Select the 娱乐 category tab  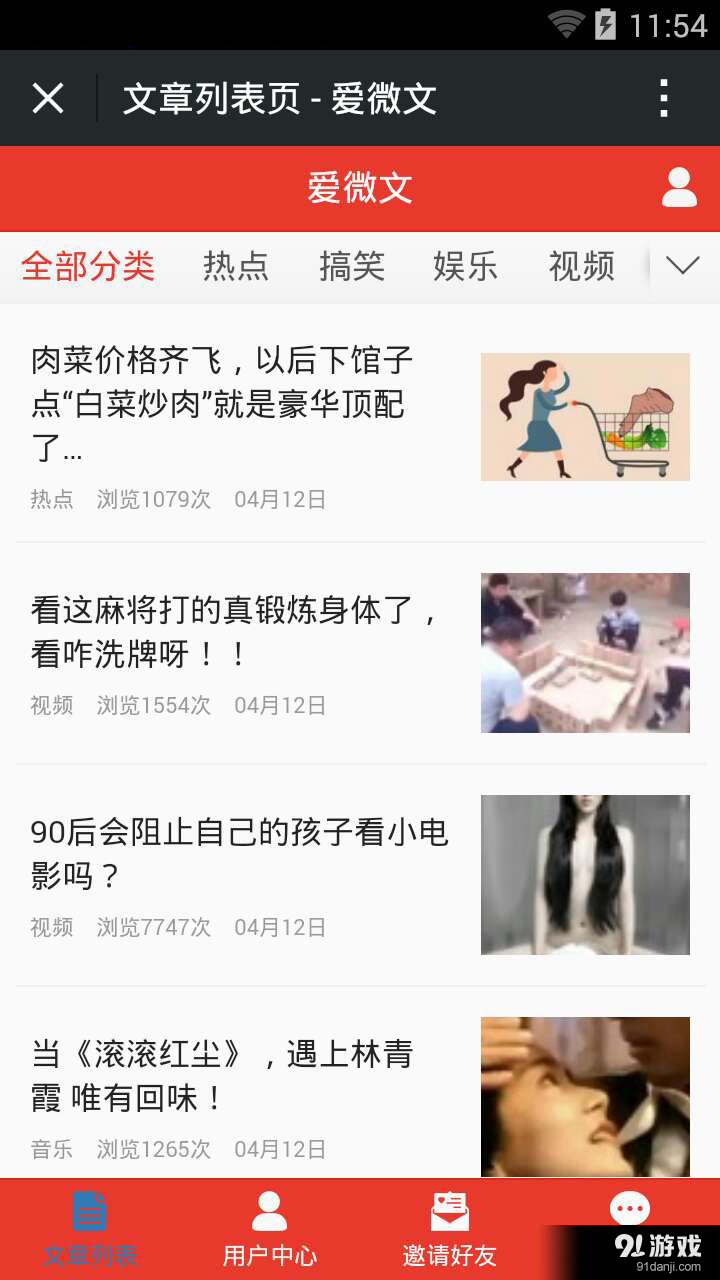[x=466, y=266]
